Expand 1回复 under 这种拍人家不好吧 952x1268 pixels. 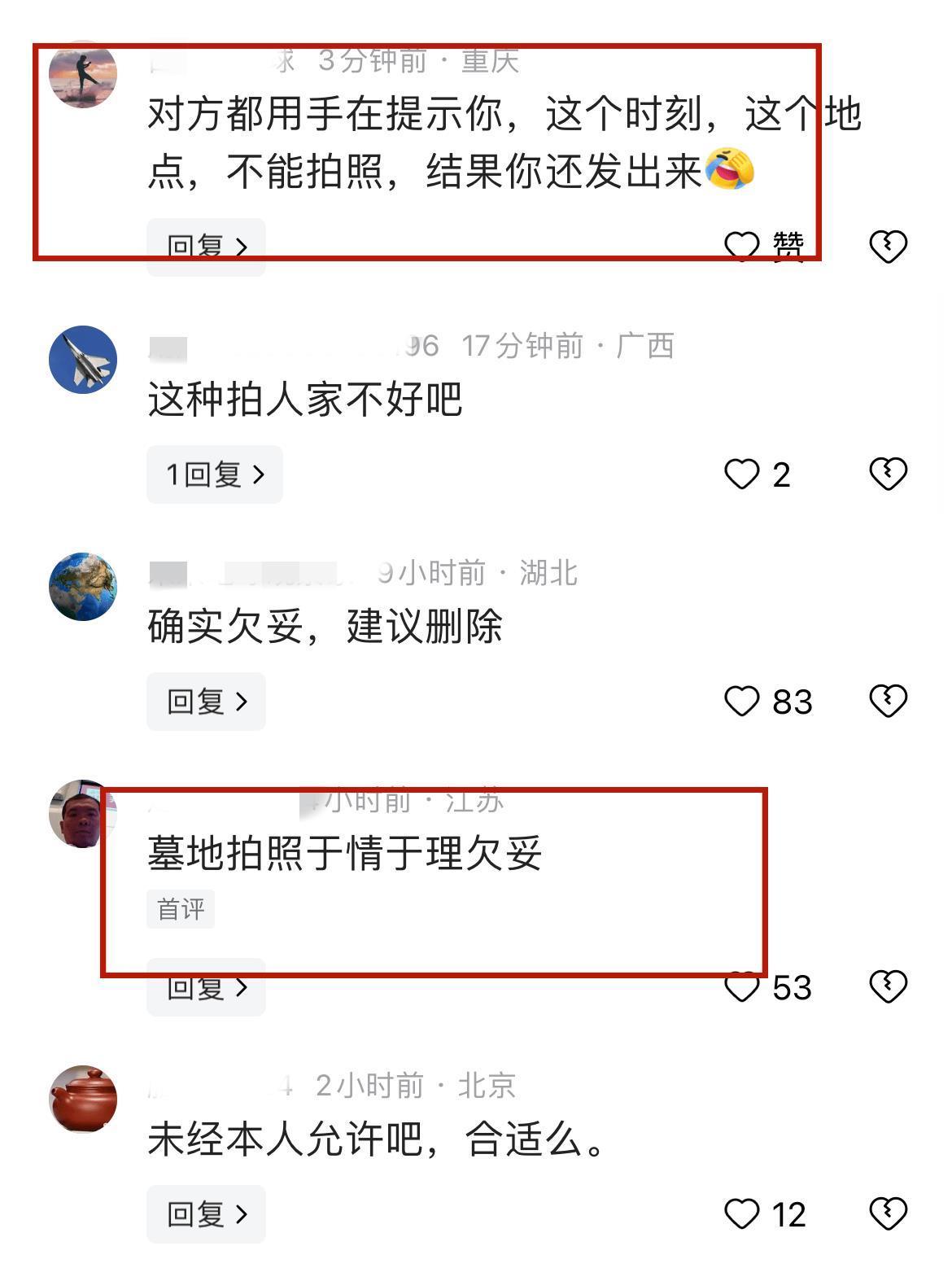tap(215, 474)
